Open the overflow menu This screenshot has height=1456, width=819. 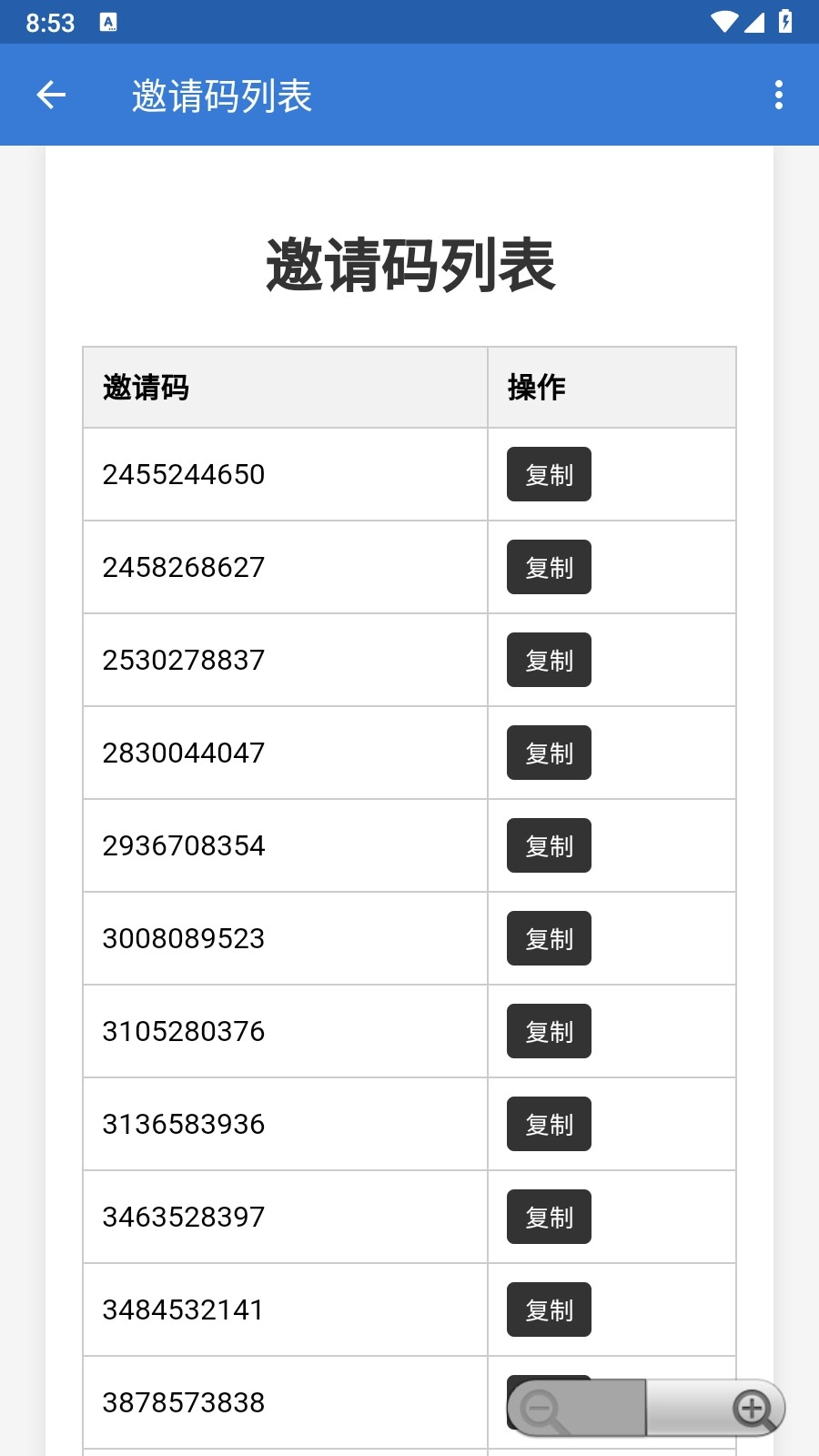pyautogui.click(x=778, y=95)
